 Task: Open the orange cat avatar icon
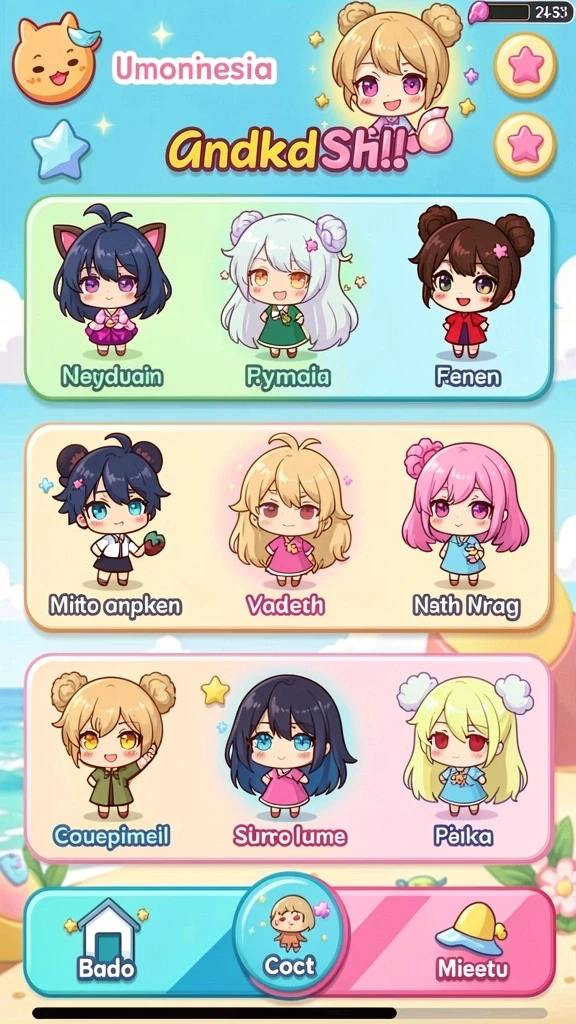pyautogui.click(x=55, y=59)
